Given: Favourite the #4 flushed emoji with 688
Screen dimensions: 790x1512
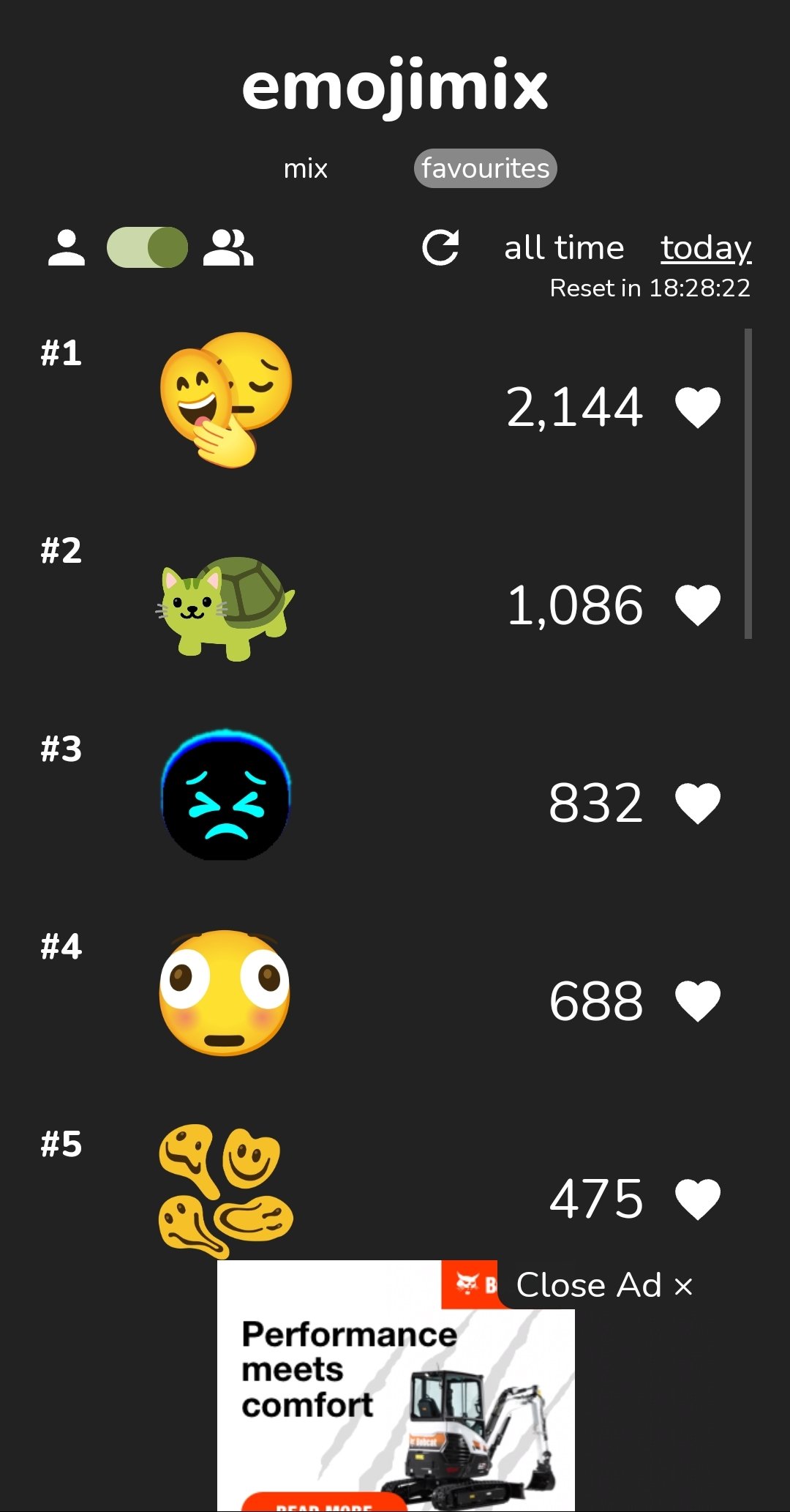Looking at the screenshot, I should 698,1000.
